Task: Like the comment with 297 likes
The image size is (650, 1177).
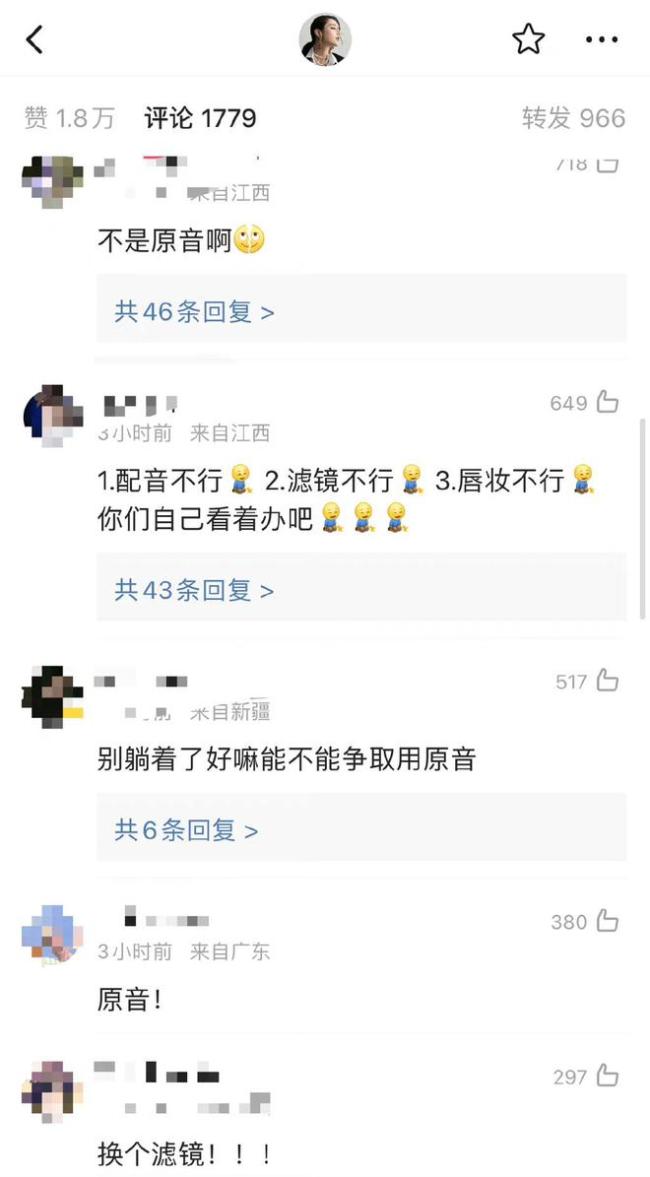Action: coord(607,1077)
